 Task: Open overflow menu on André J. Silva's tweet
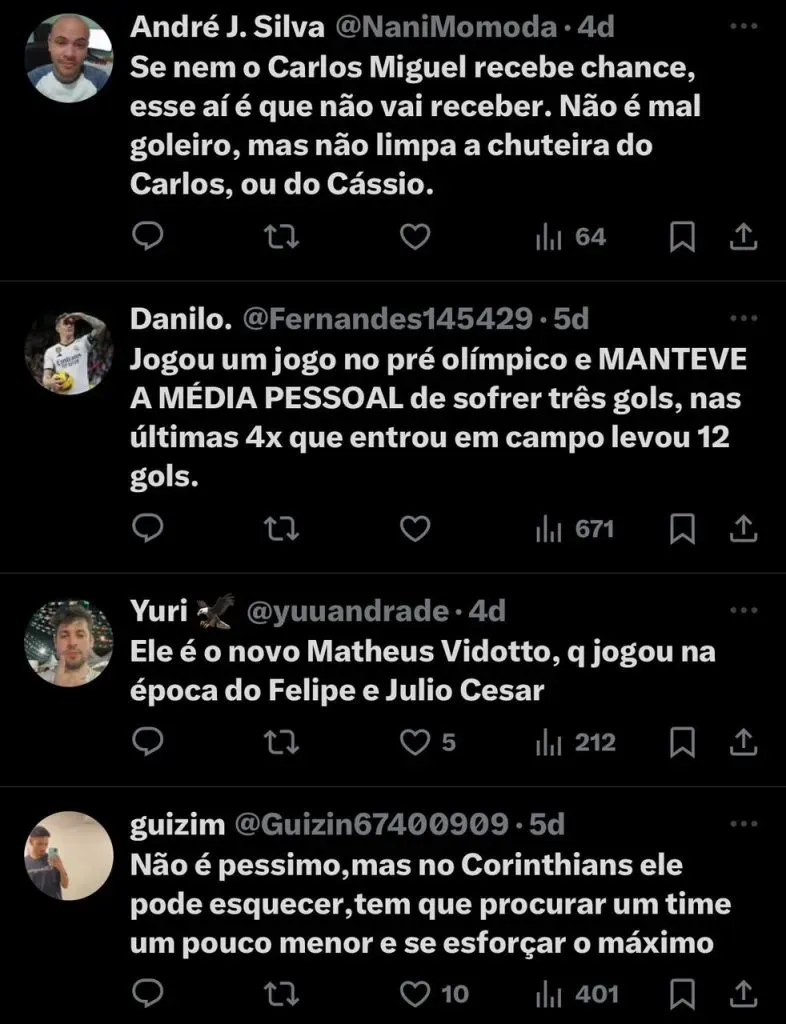point(744,27)
